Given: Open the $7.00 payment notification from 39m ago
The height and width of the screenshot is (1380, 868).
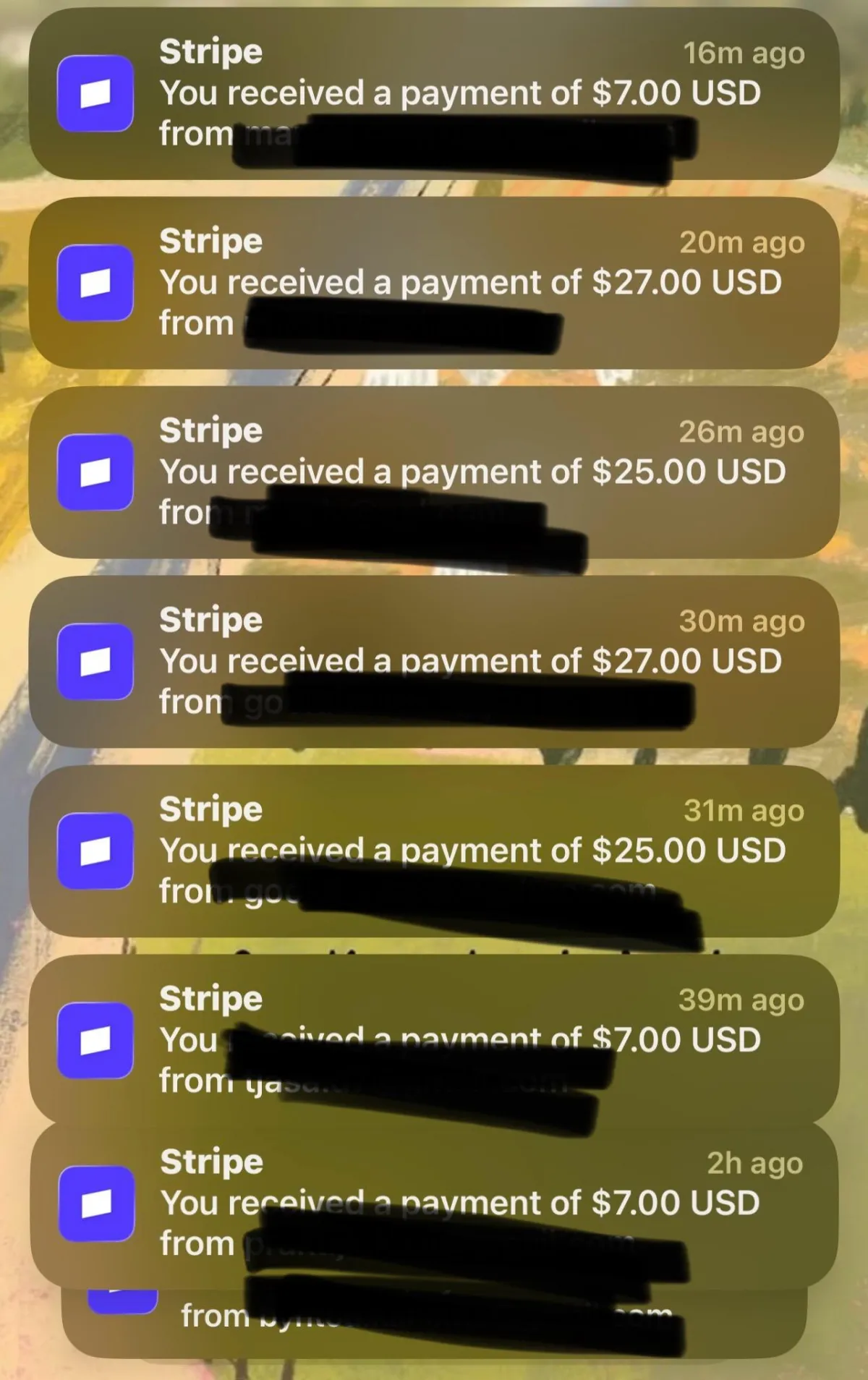Looking at the screenshot, I should (x=434, y=1039).
